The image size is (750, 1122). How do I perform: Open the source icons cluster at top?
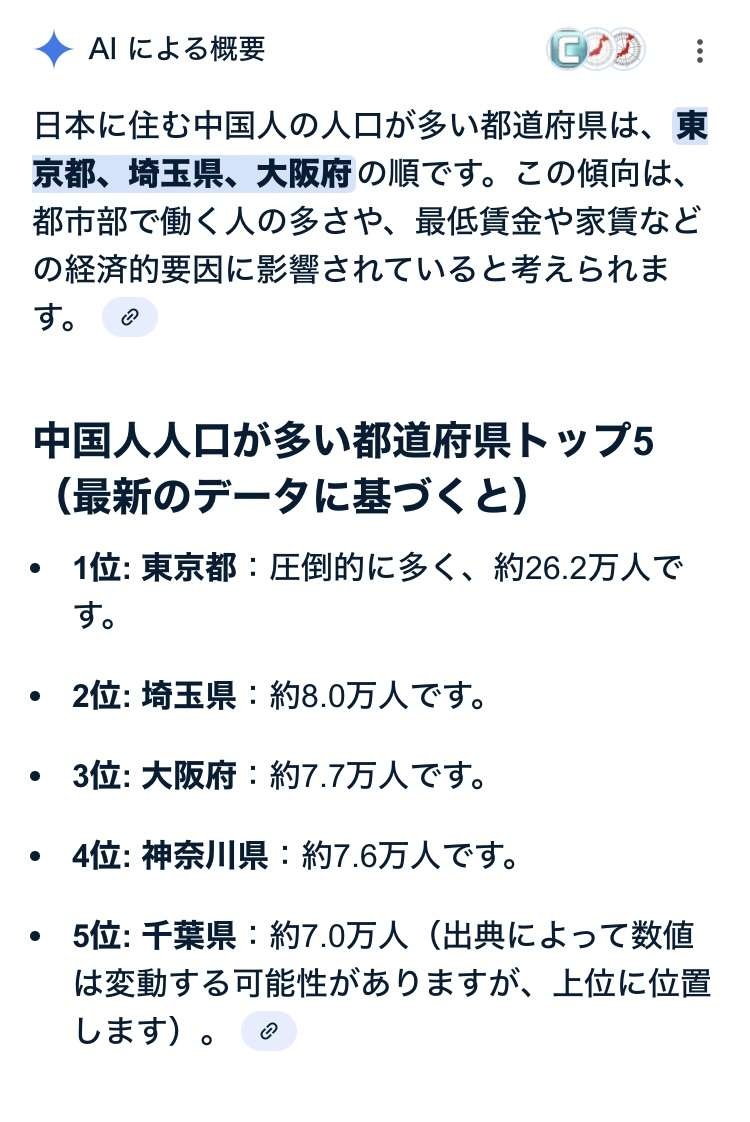596,49
